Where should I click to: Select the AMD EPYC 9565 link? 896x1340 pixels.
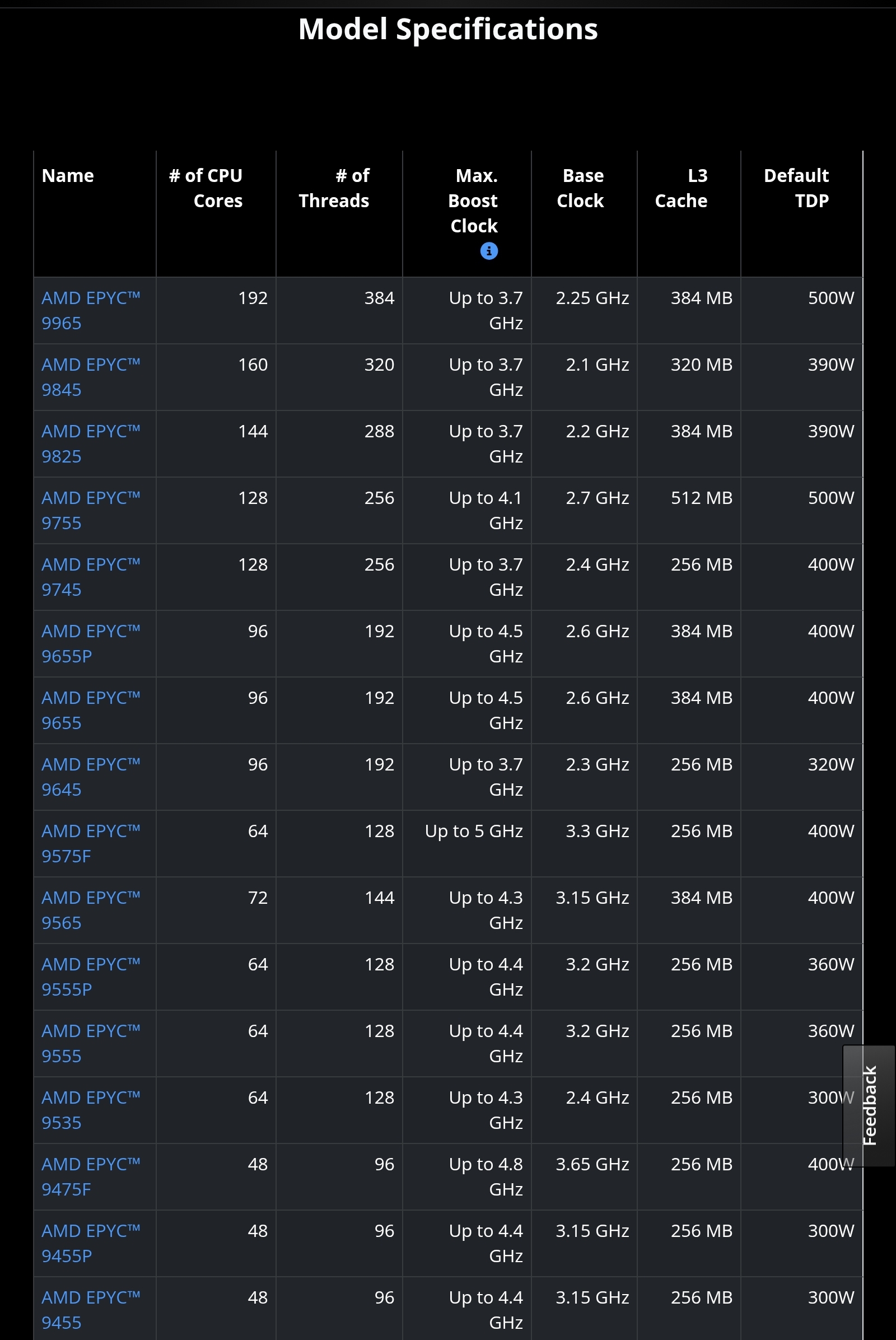[90, 911]
